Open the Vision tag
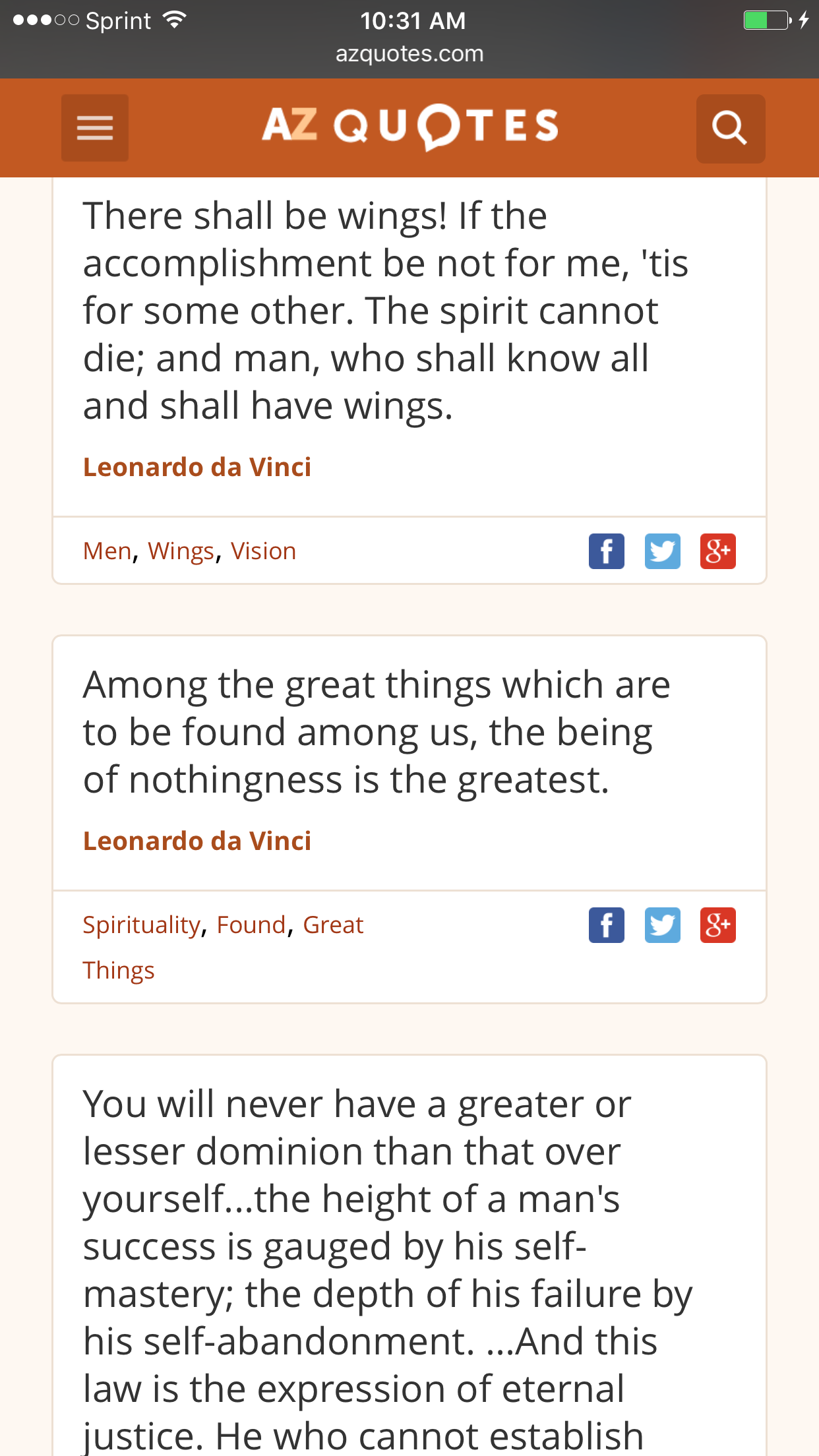This screenshot has height=1456, width=819. tap(264, 551)
